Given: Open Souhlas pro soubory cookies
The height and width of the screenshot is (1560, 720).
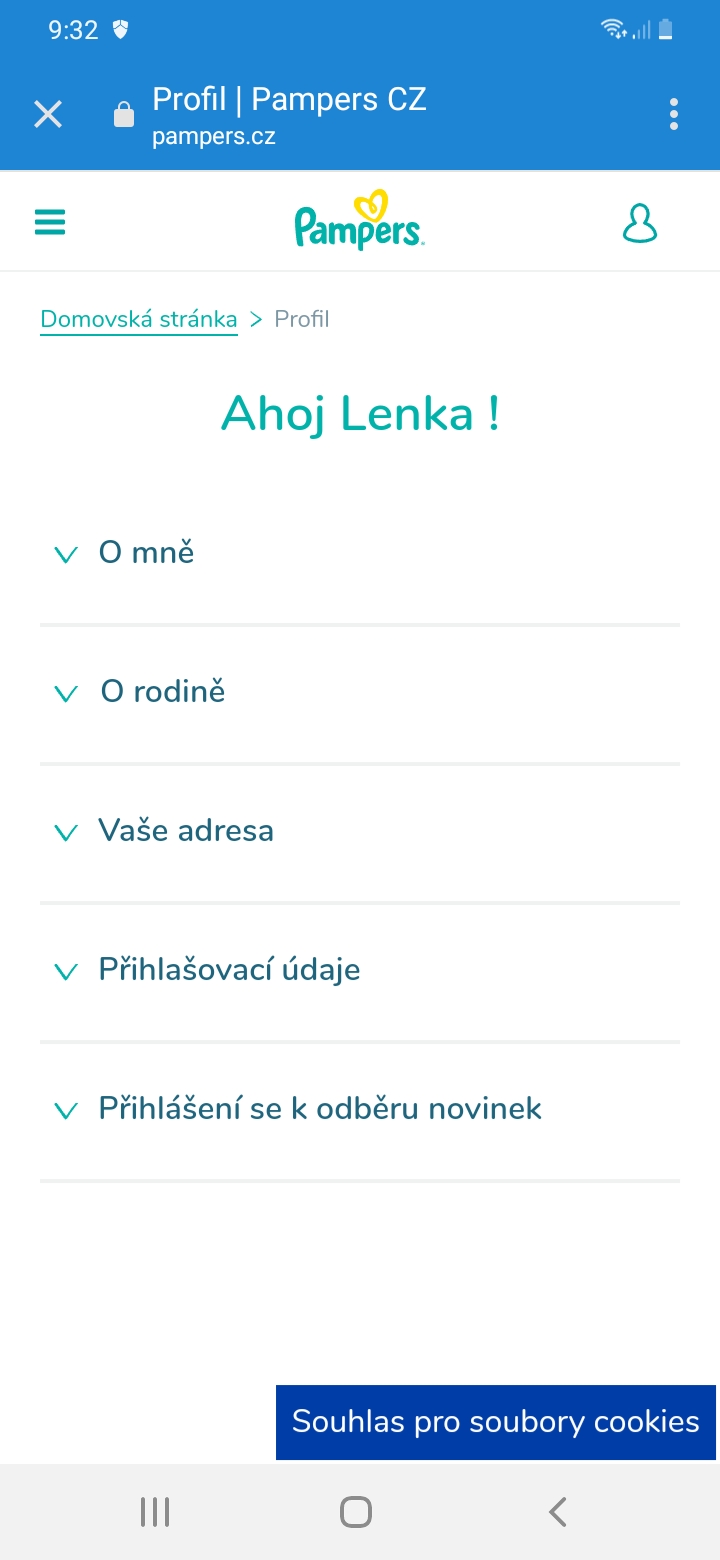Looking at the screenshot, I should pyautogui.click(x=496, y=1422).
